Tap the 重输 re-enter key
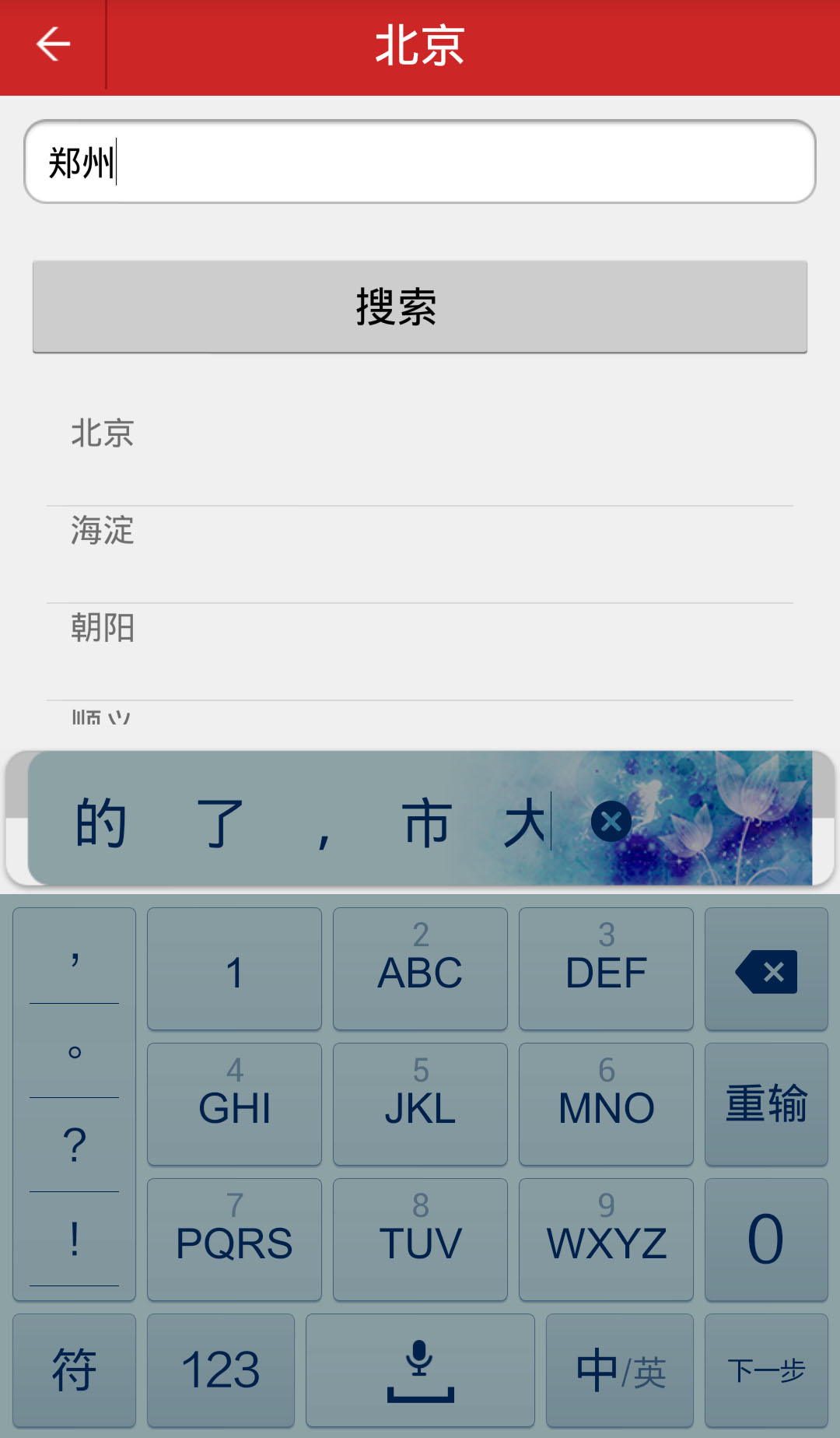 coord(766,1104)
